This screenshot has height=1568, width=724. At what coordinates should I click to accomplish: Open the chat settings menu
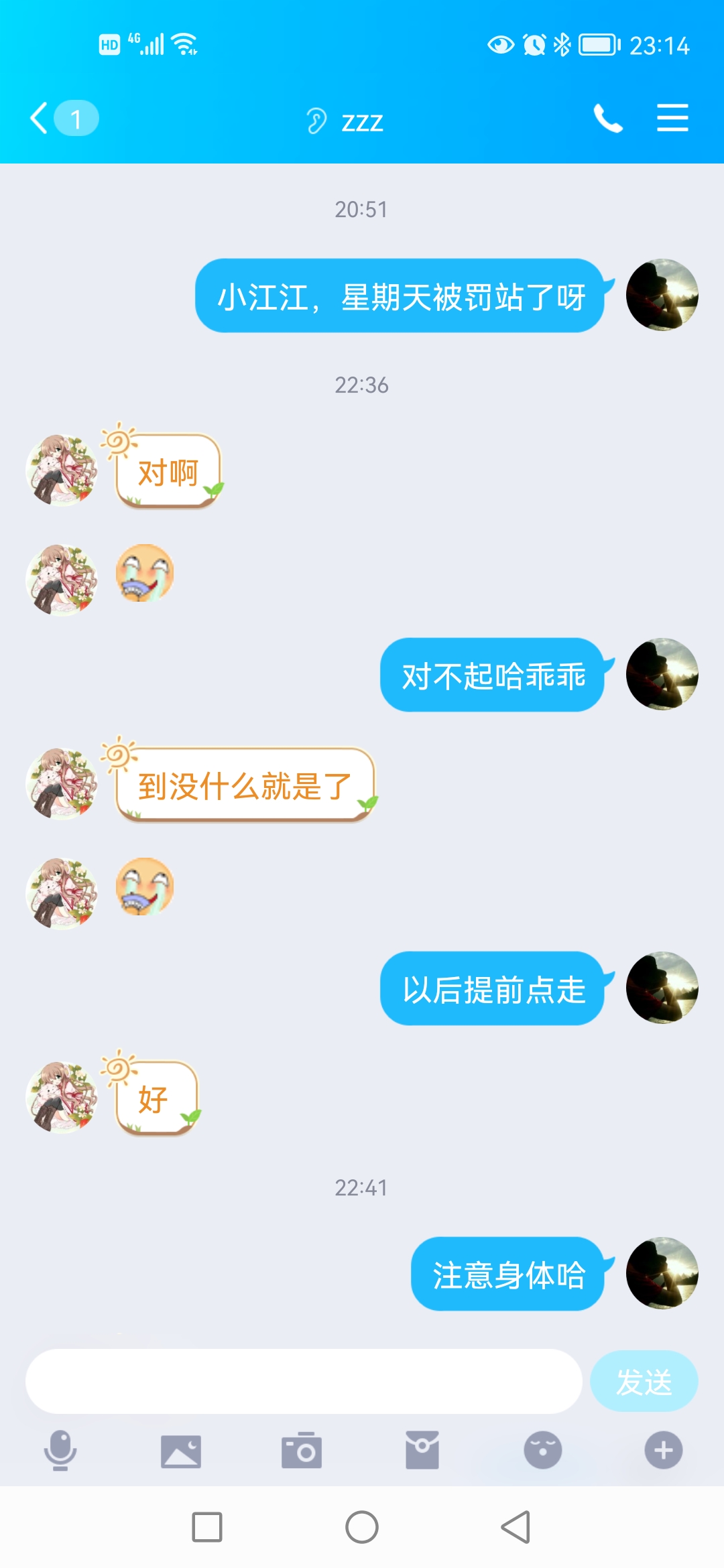pyautogui.click(x=672, y=118)
